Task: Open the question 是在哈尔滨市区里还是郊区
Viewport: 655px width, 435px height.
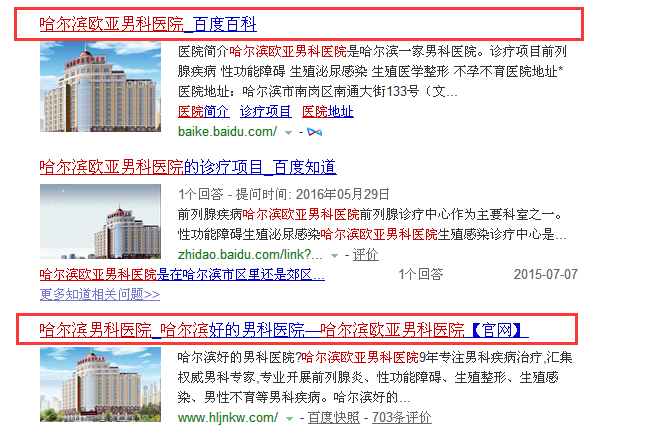Action: coord(182,274)
